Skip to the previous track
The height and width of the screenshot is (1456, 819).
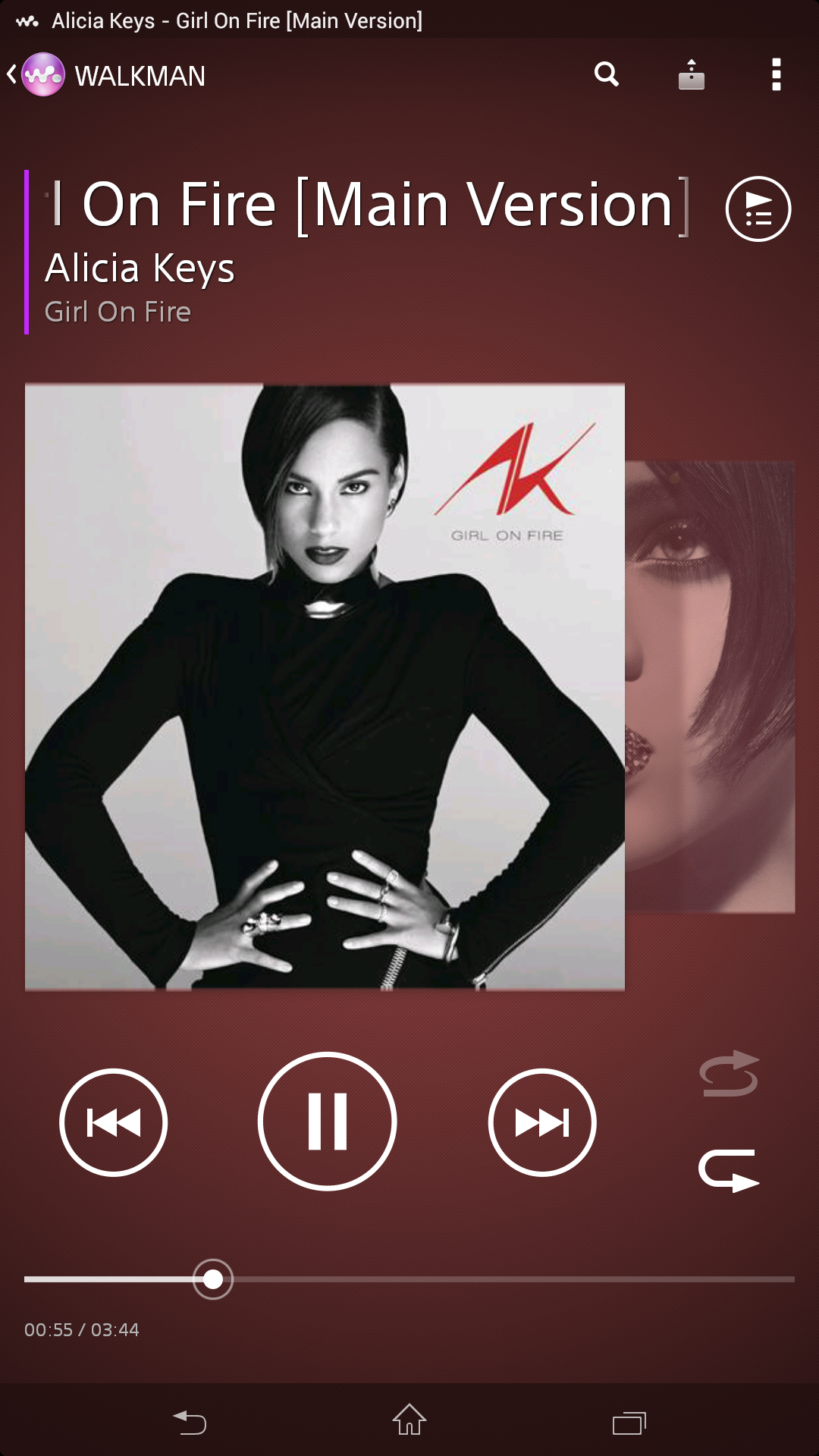(114, 1122)
